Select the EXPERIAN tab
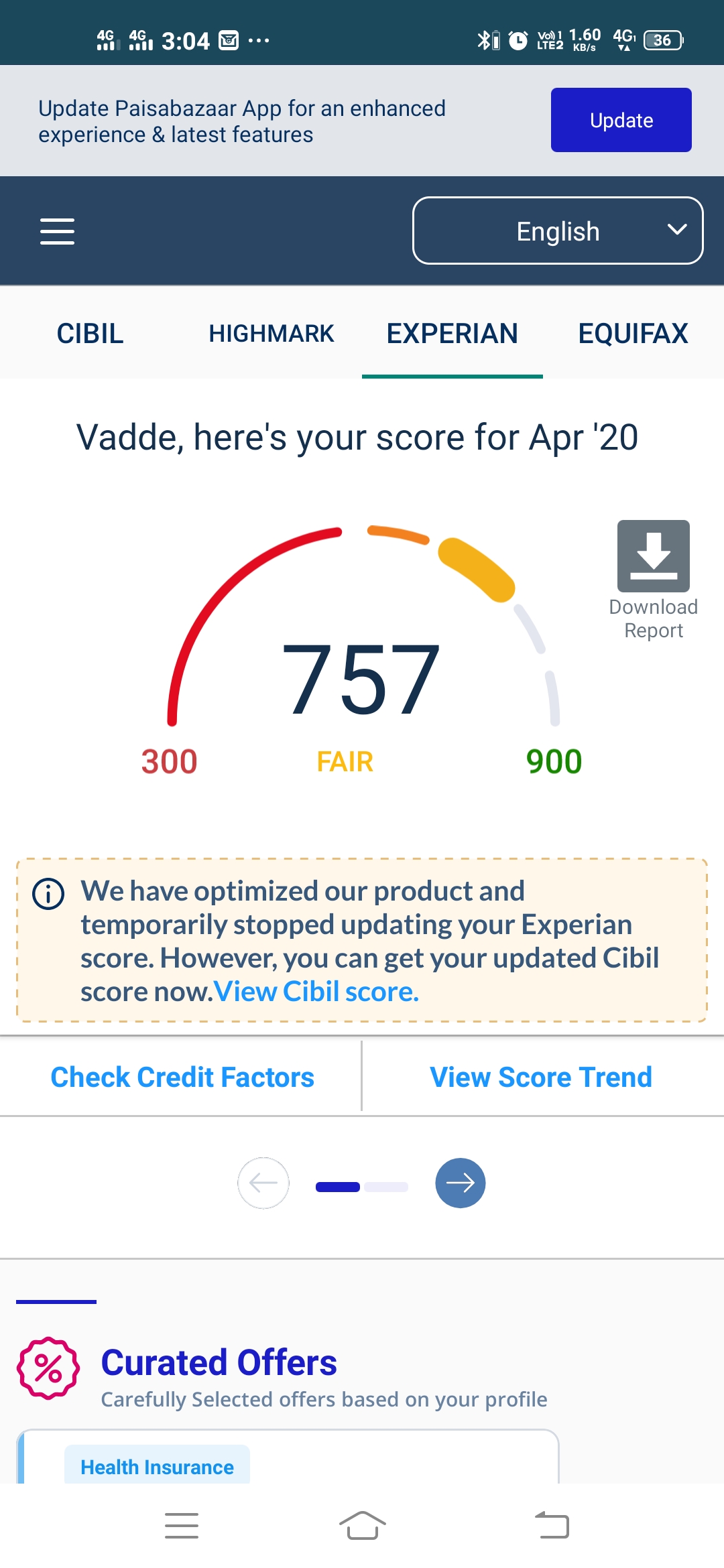This screenshot has height=1568, width=724. 452,333
